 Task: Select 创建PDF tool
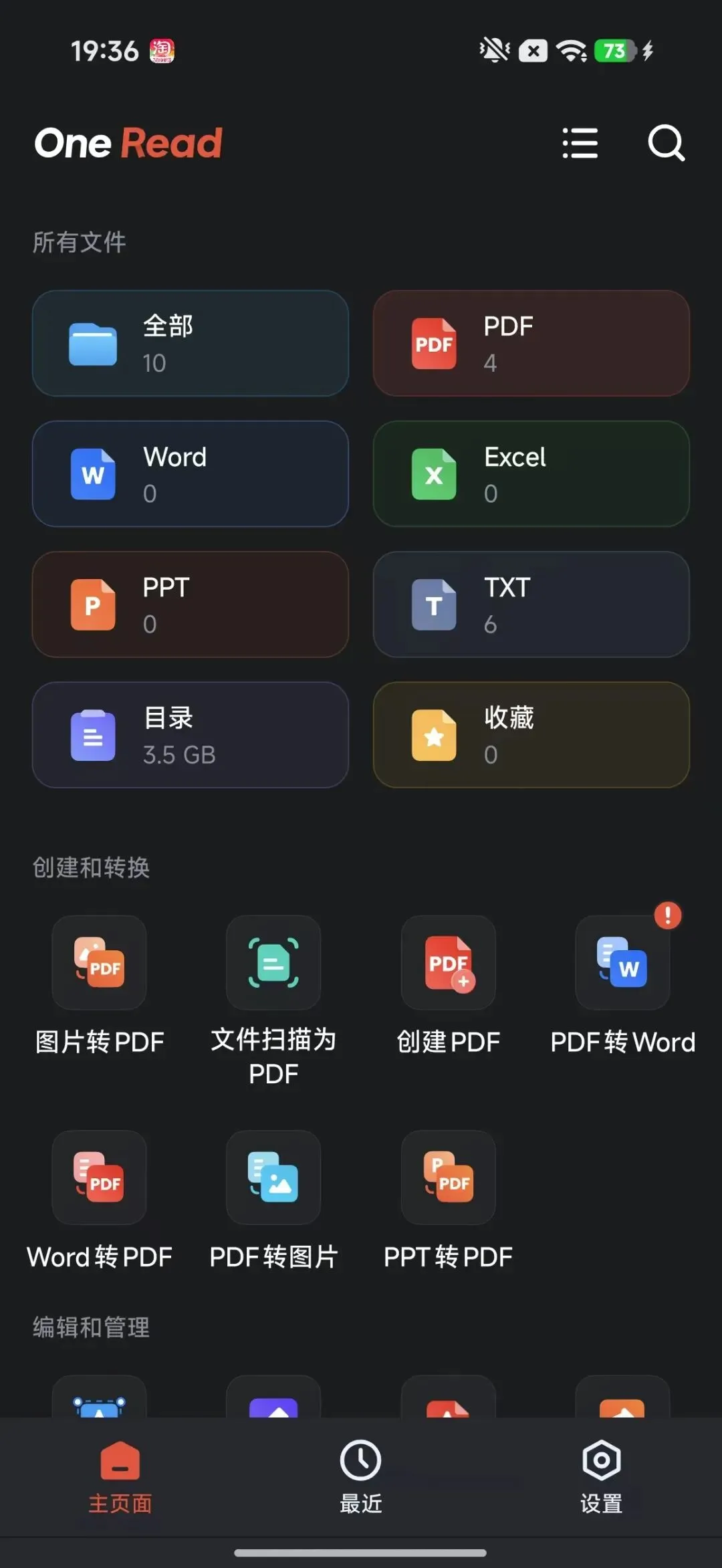(x=449, y=986)
